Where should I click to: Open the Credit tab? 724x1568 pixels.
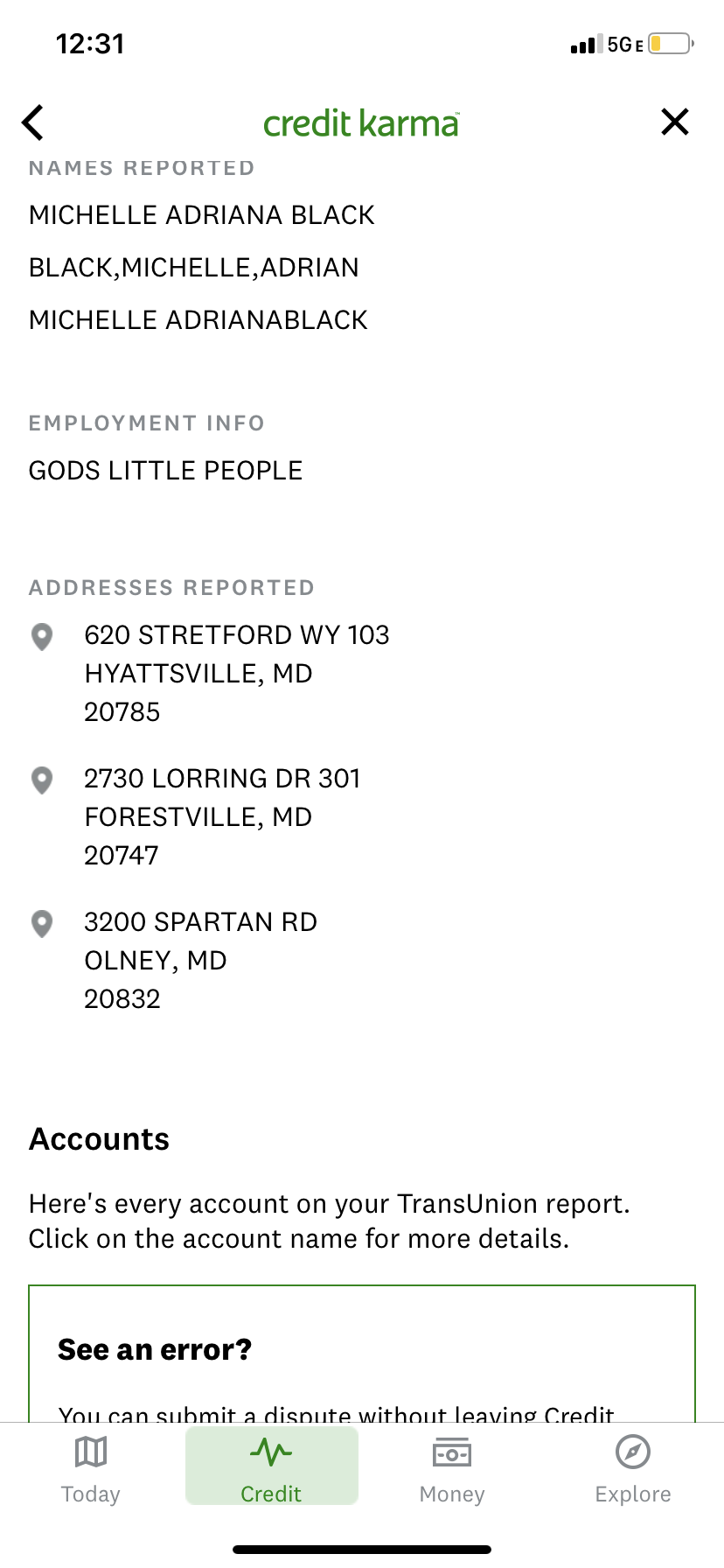pos(272,1466)
